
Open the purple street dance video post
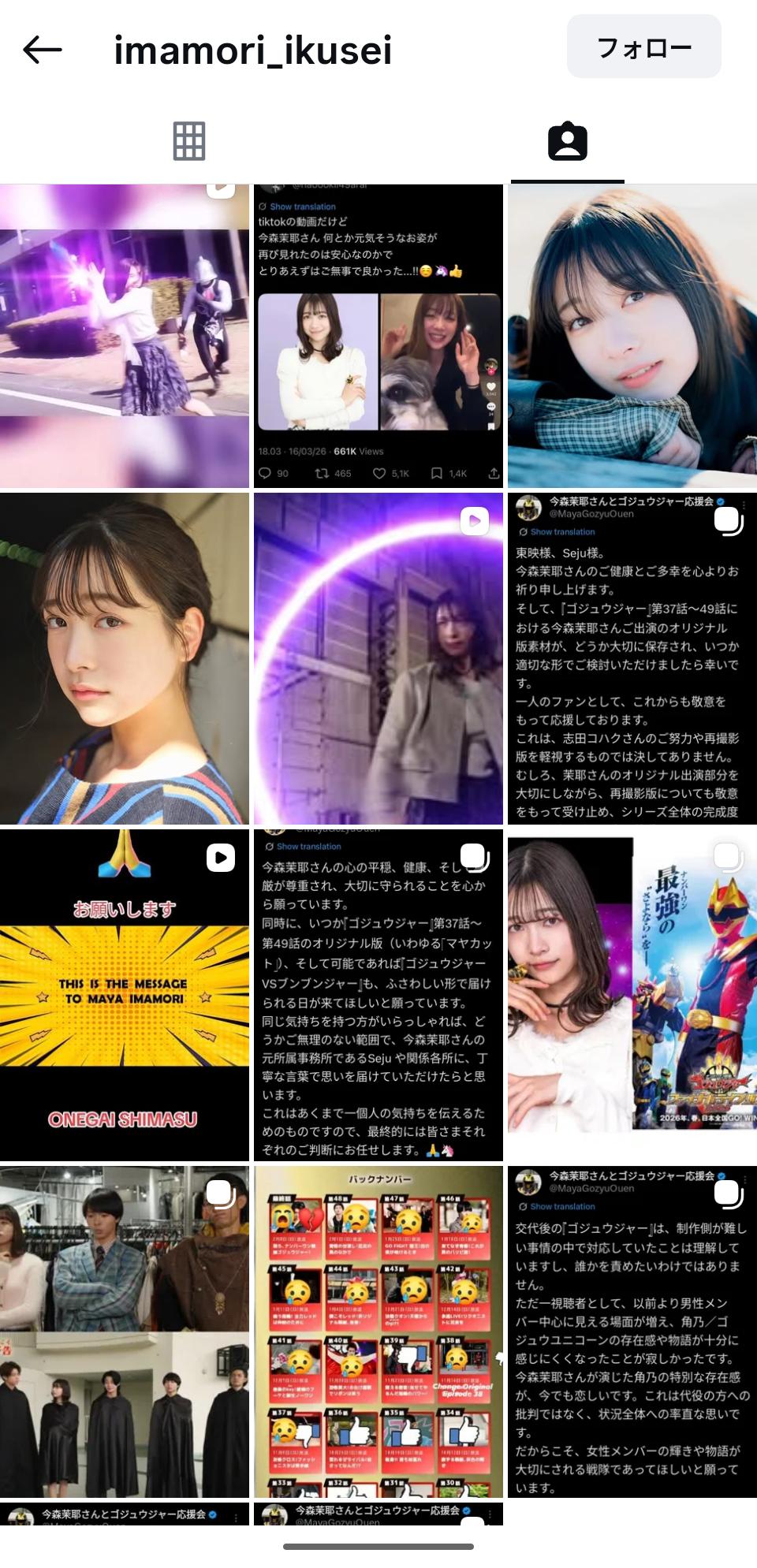point(125,336)
